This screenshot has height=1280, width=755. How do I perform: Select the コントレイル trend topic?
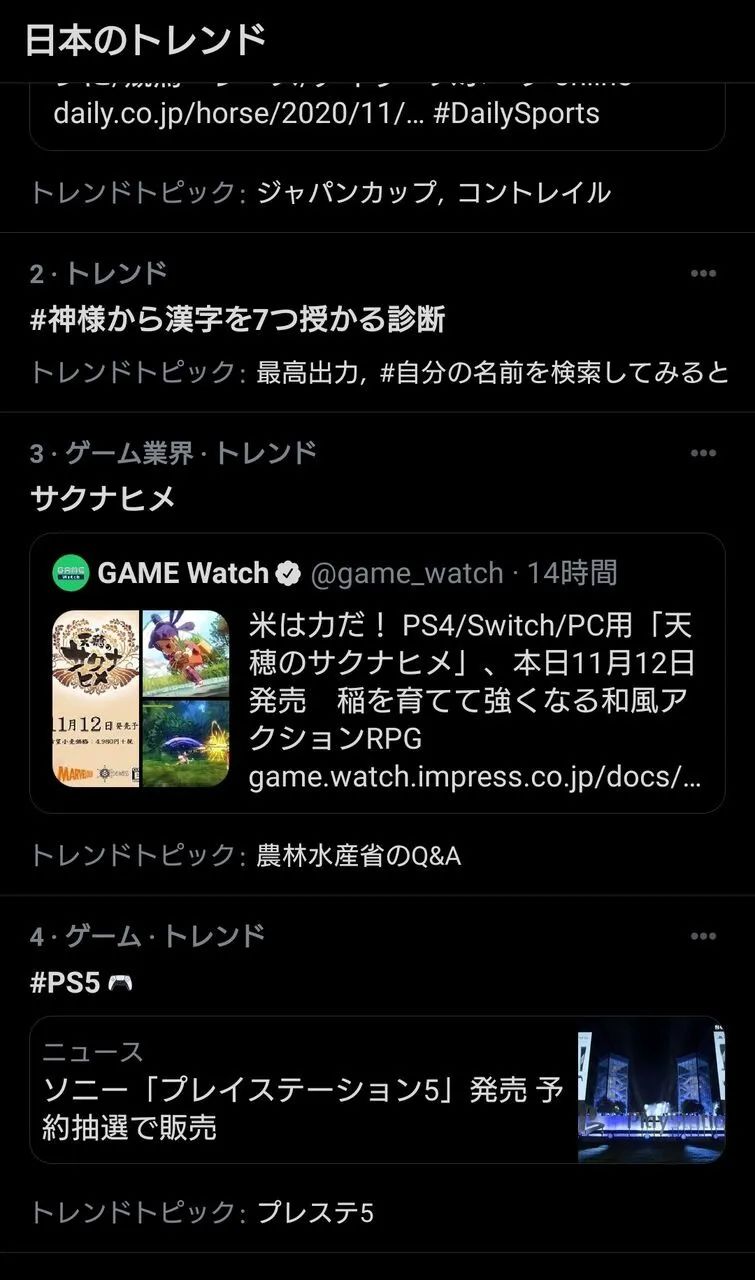(534, 192)
